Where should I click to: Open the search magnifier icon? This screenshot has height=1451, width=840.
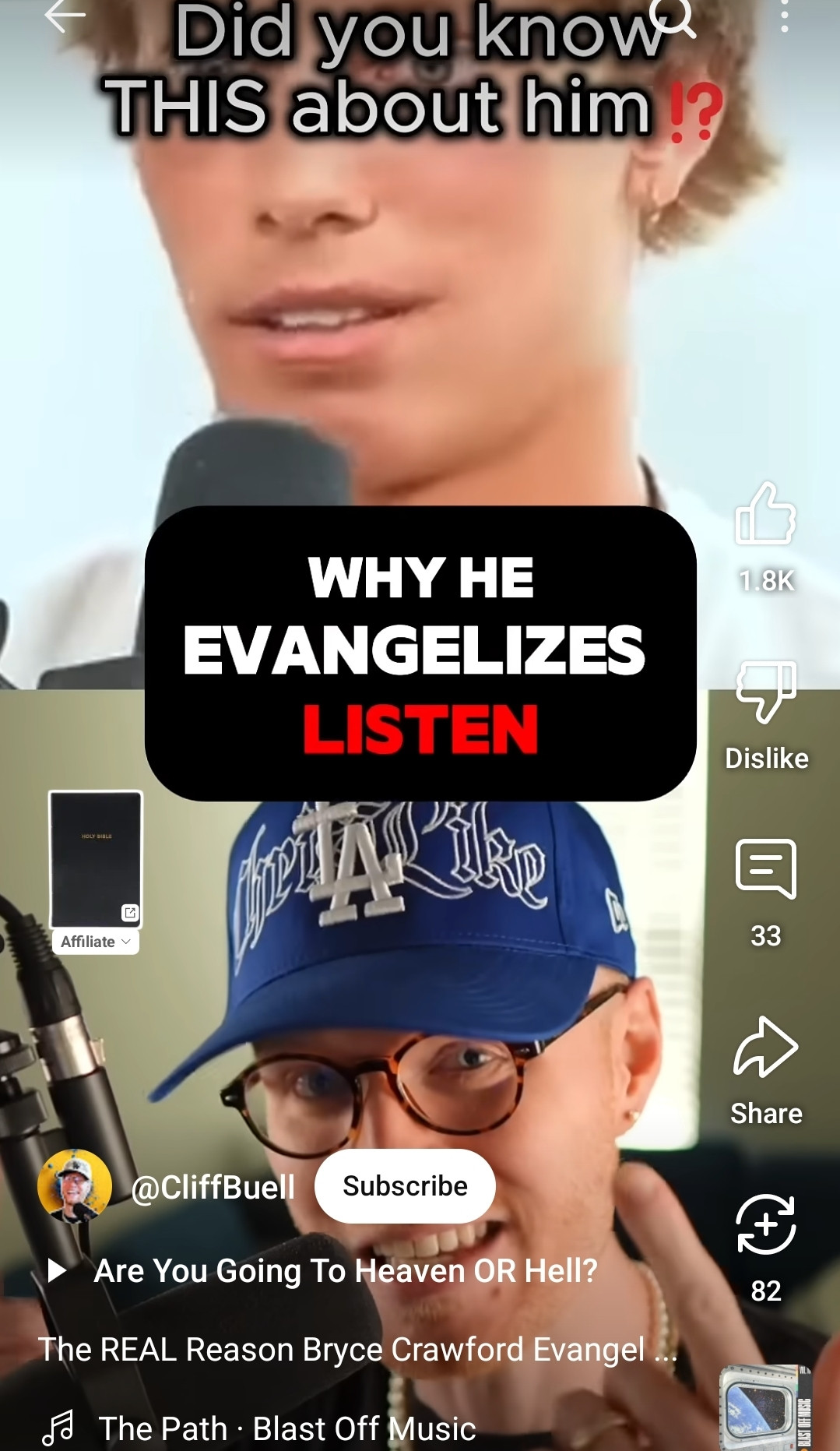(x=673, y=17)
